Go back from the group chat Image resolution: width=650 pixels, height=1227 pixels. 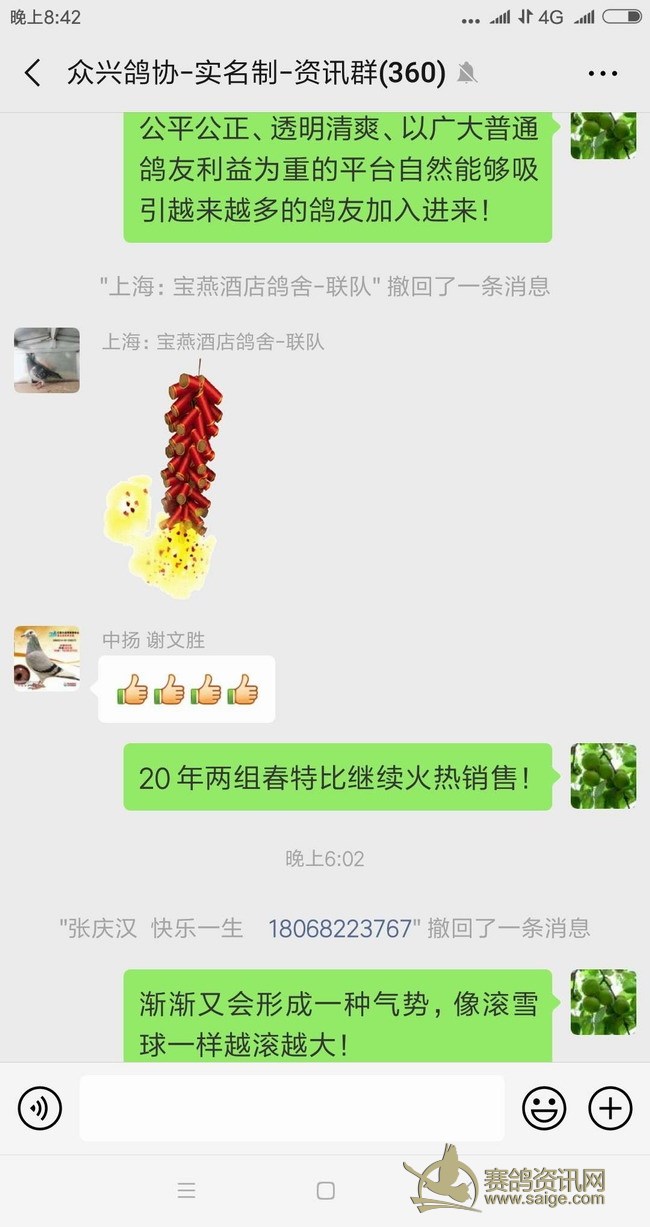point(33,73)
